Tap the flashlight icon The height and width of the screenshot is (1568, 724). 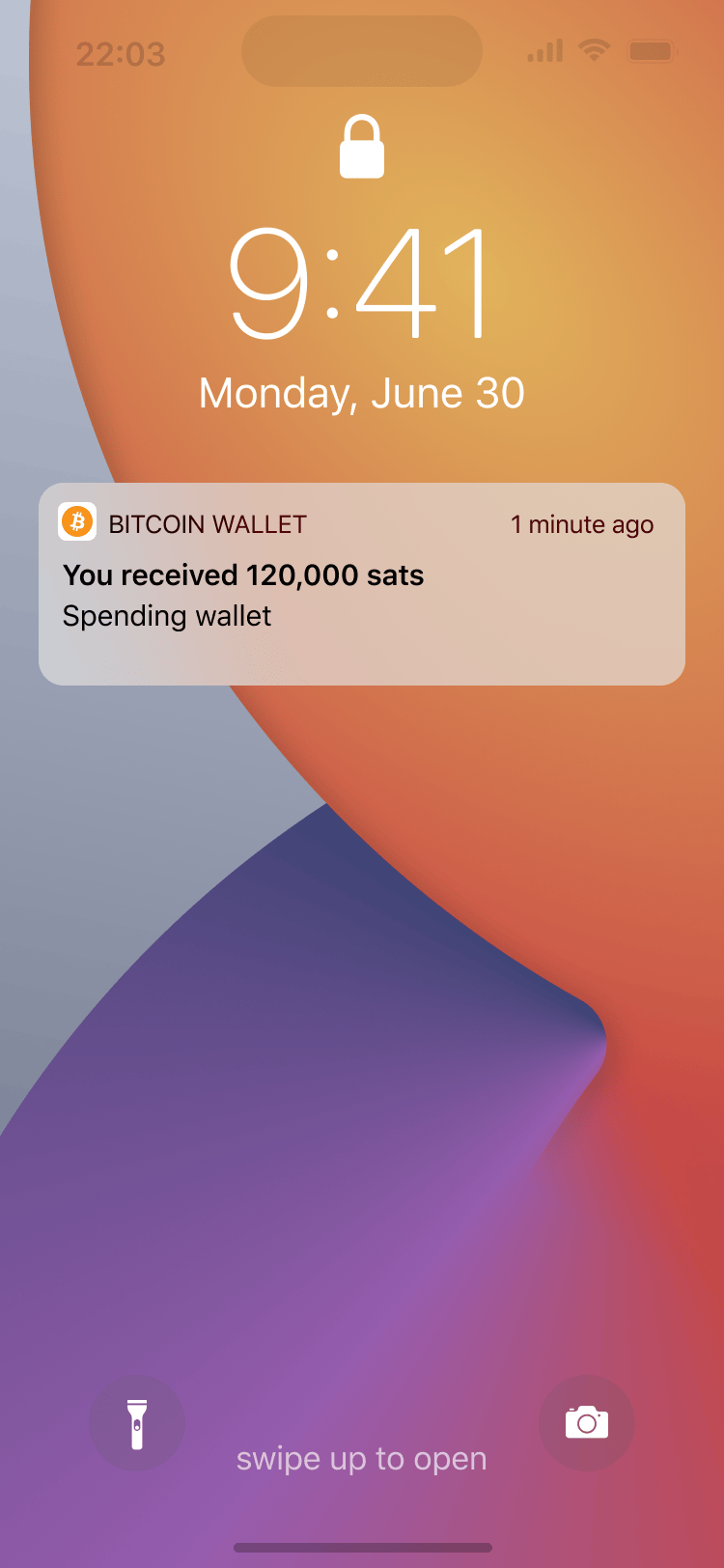tap(137, 1423)
